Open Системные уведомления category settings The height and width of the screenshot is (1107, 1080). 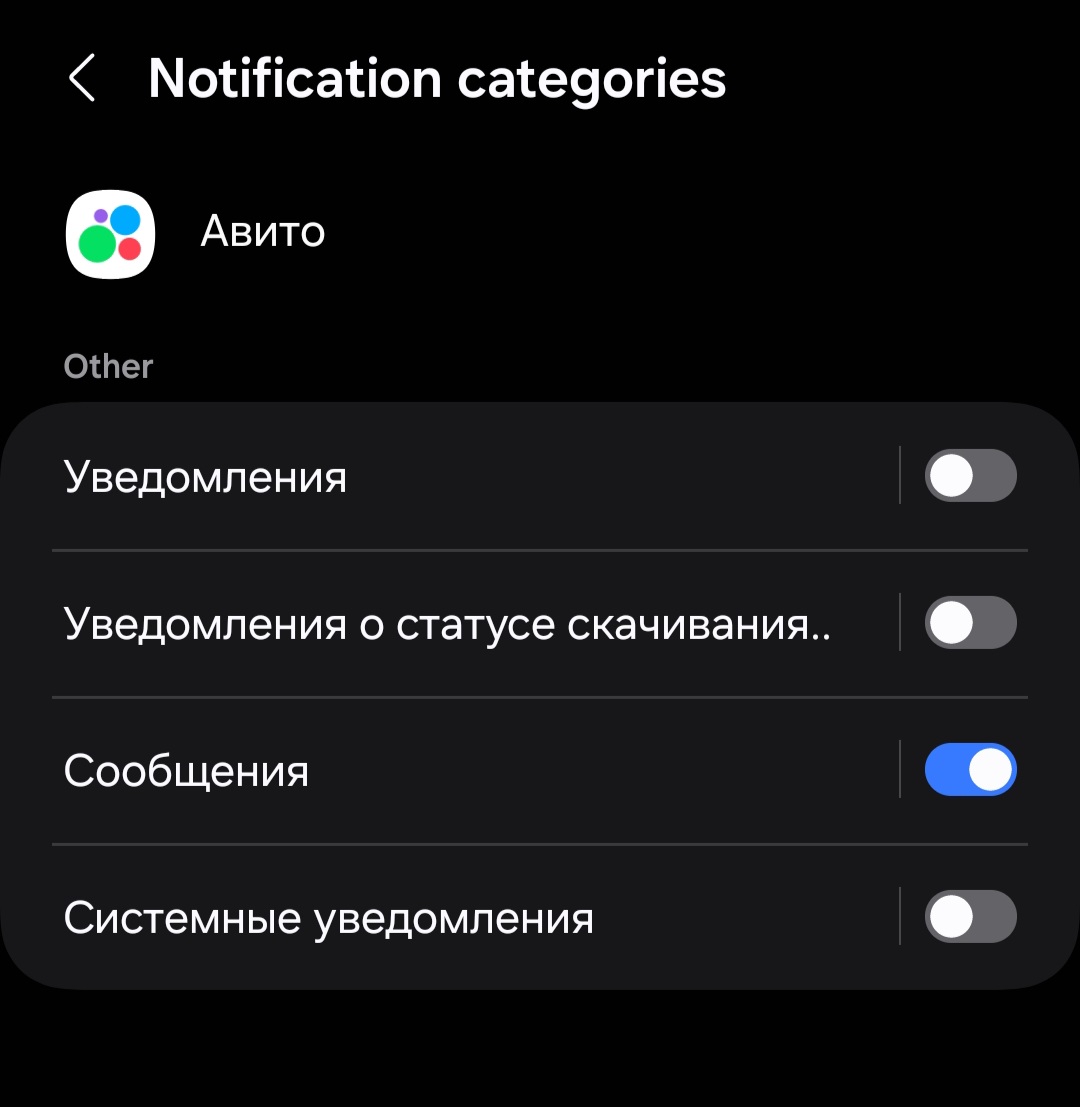click(x=400, y=918)
